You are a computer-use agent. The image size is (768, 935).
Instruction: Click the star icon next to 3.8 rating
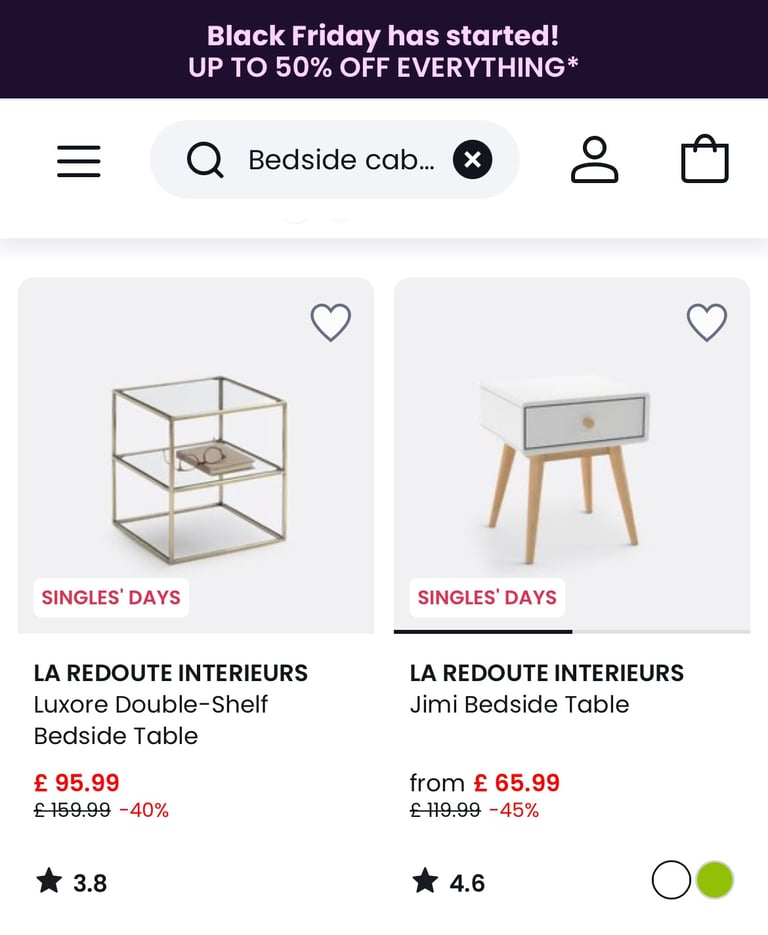coord(47,882)
